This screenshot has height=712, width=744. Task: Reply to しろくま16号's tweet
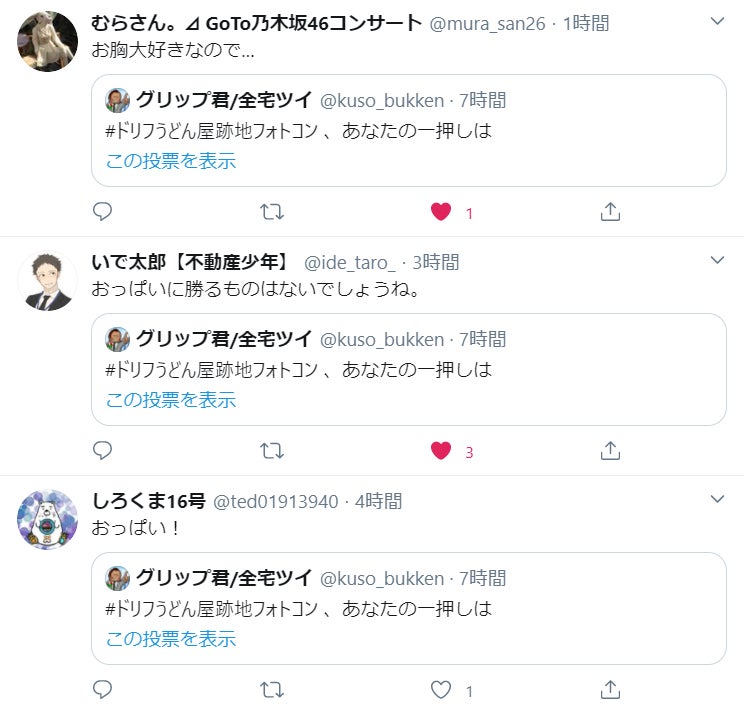102,690
